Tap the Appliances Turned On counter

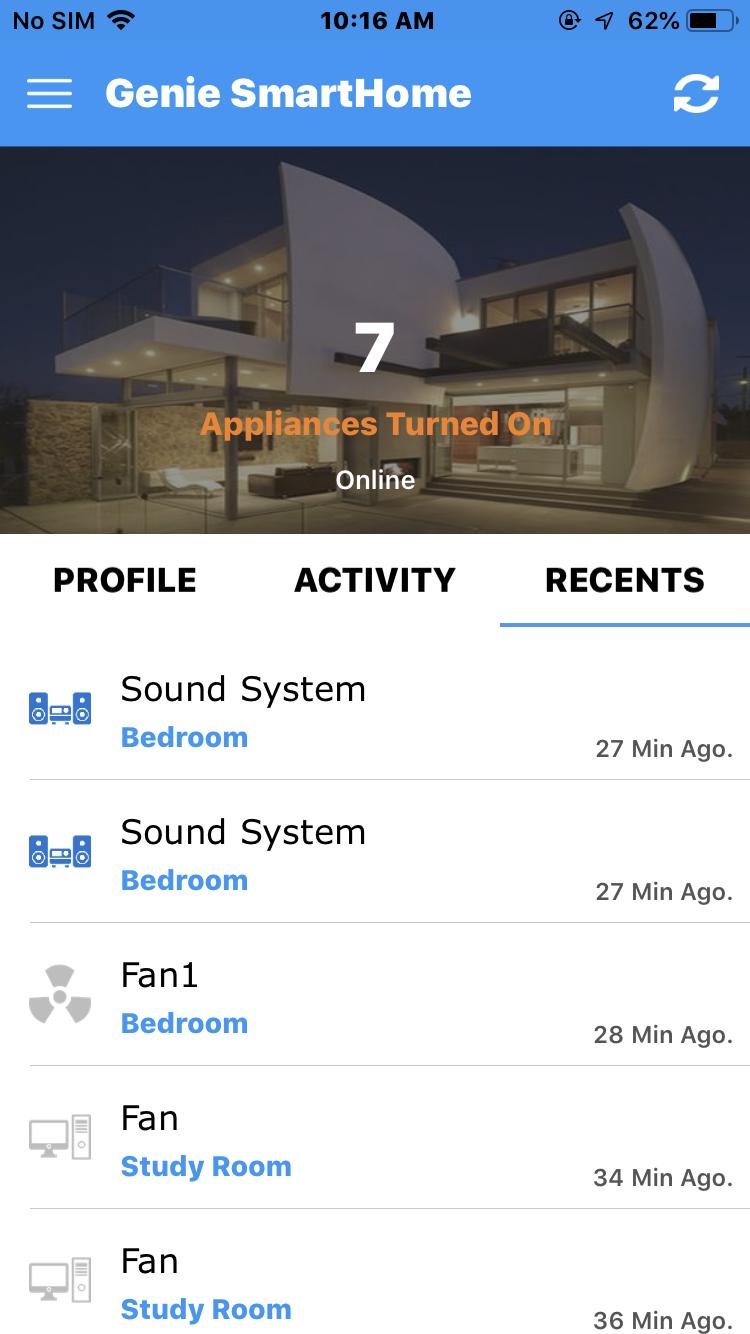tap(375, 423)
